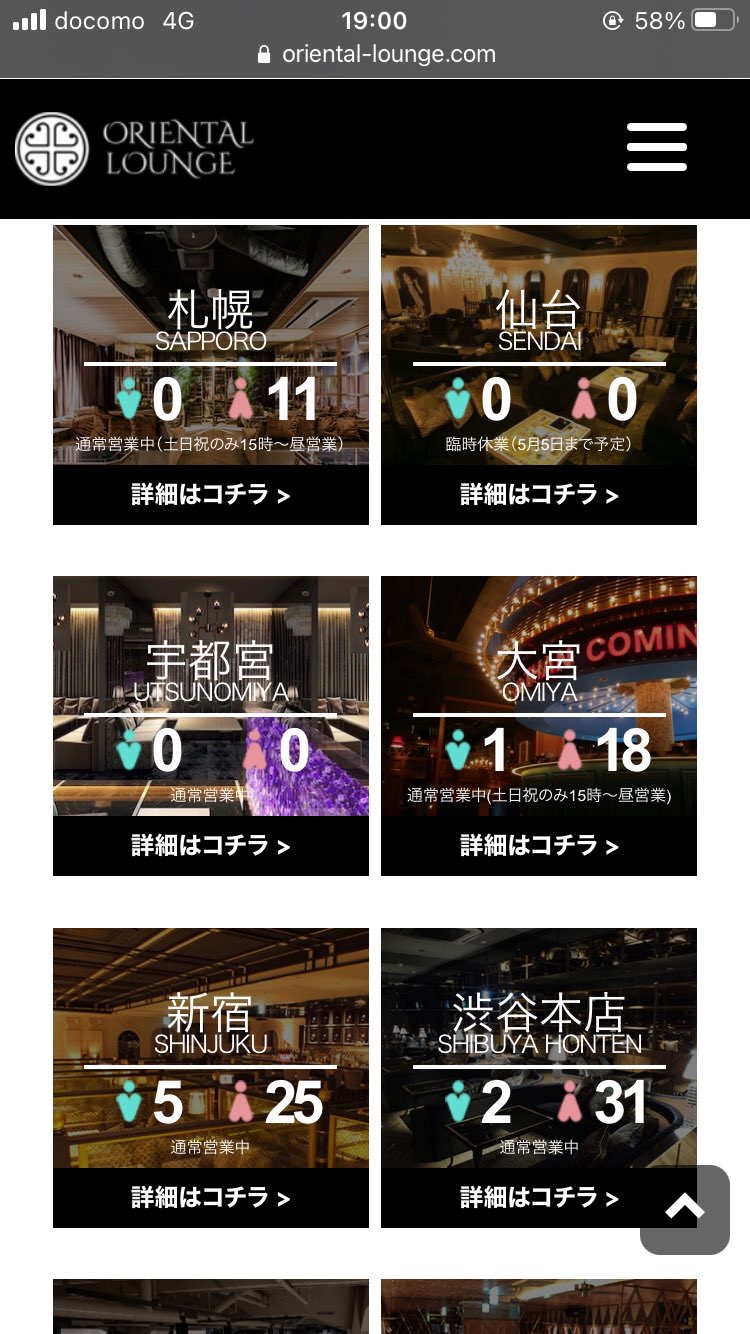Viewport: 750px width, 1334px height.
Task: Tap the Oriental Lounge logo
Action: (x=134, y=149)
